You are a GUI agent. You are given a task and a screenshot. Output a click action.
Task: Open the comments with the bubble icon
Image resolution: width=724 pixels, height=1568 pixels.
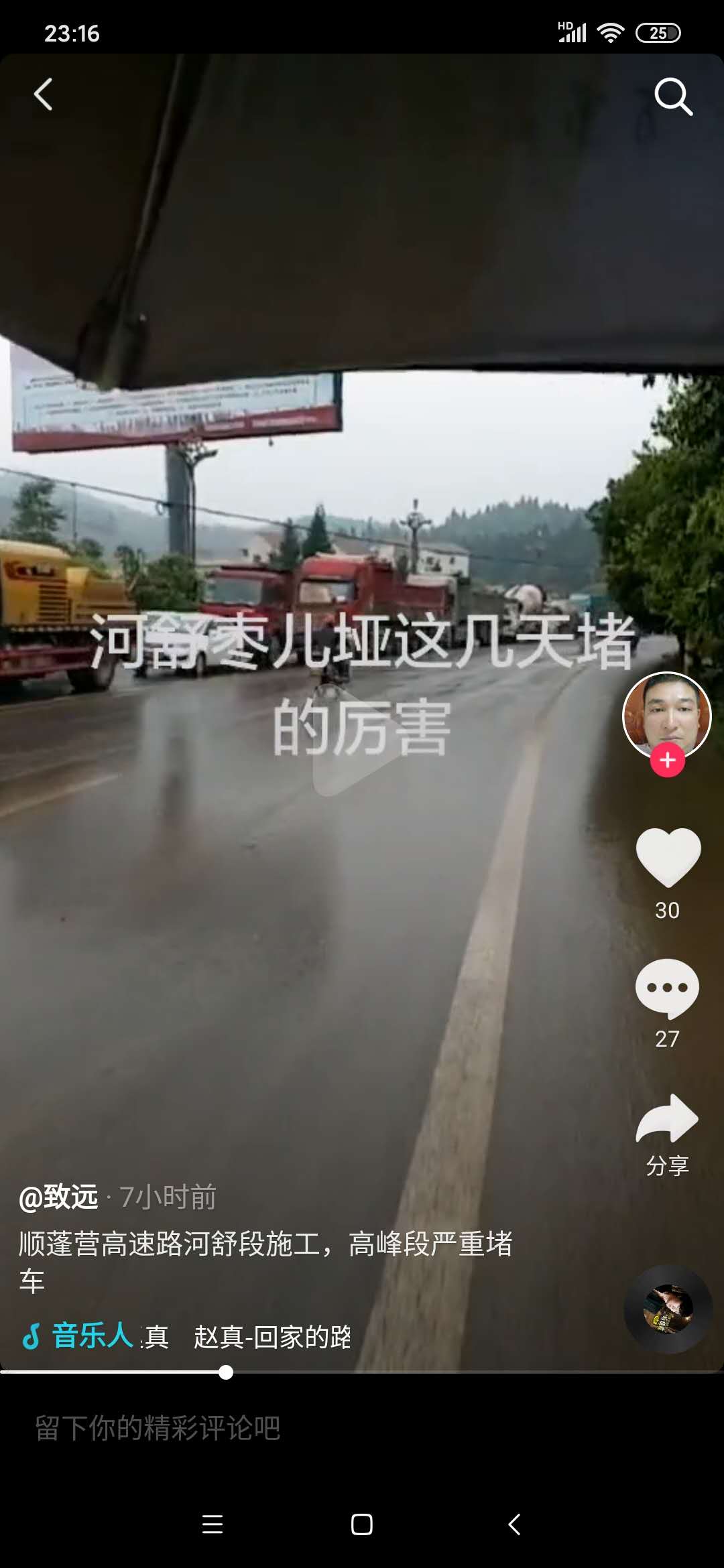(667, 988)
